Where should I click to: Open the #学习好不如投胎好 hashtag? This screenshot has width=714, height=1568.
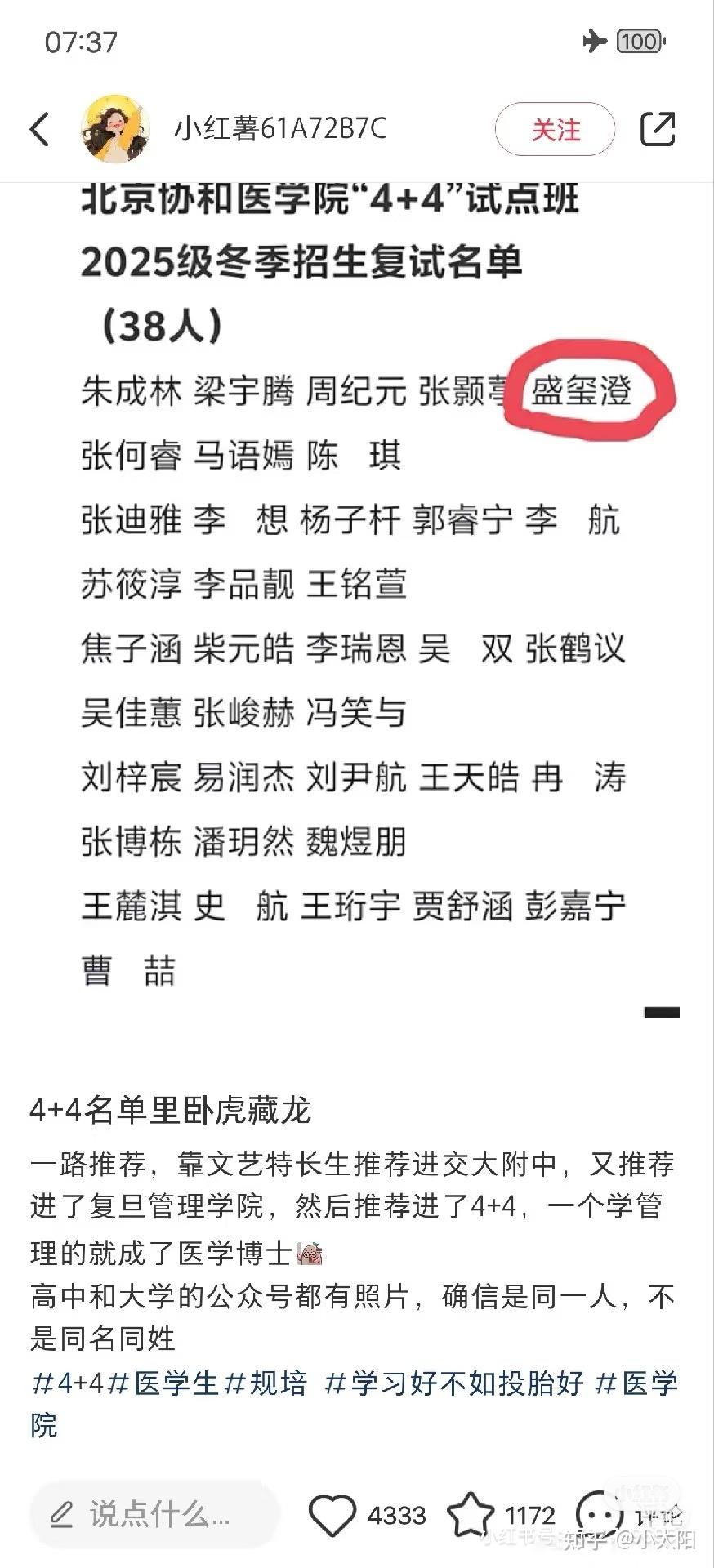pyautogui.click(x=455, y=1383)
